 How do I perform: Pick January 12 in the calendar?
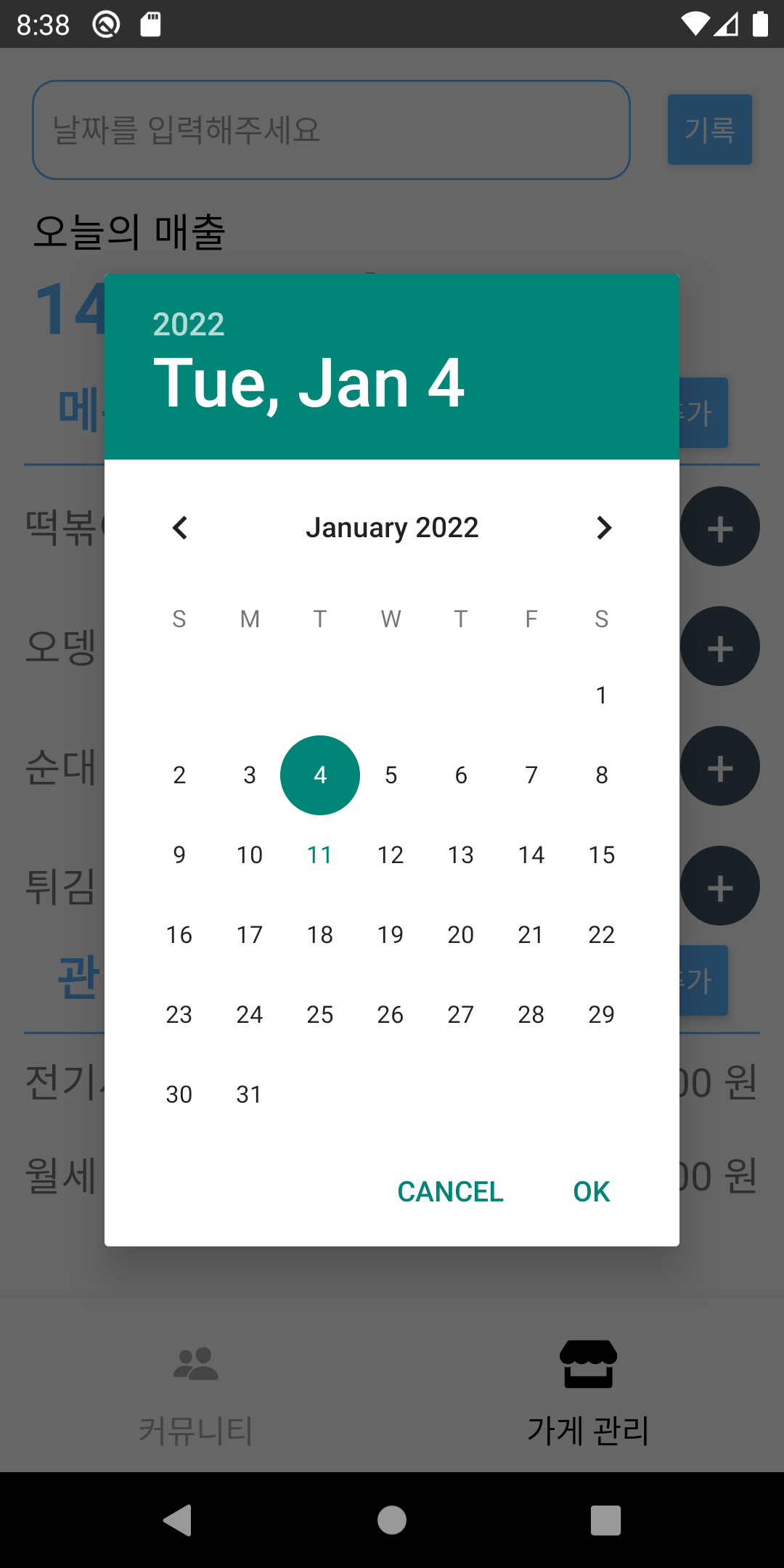coord(390,855)
